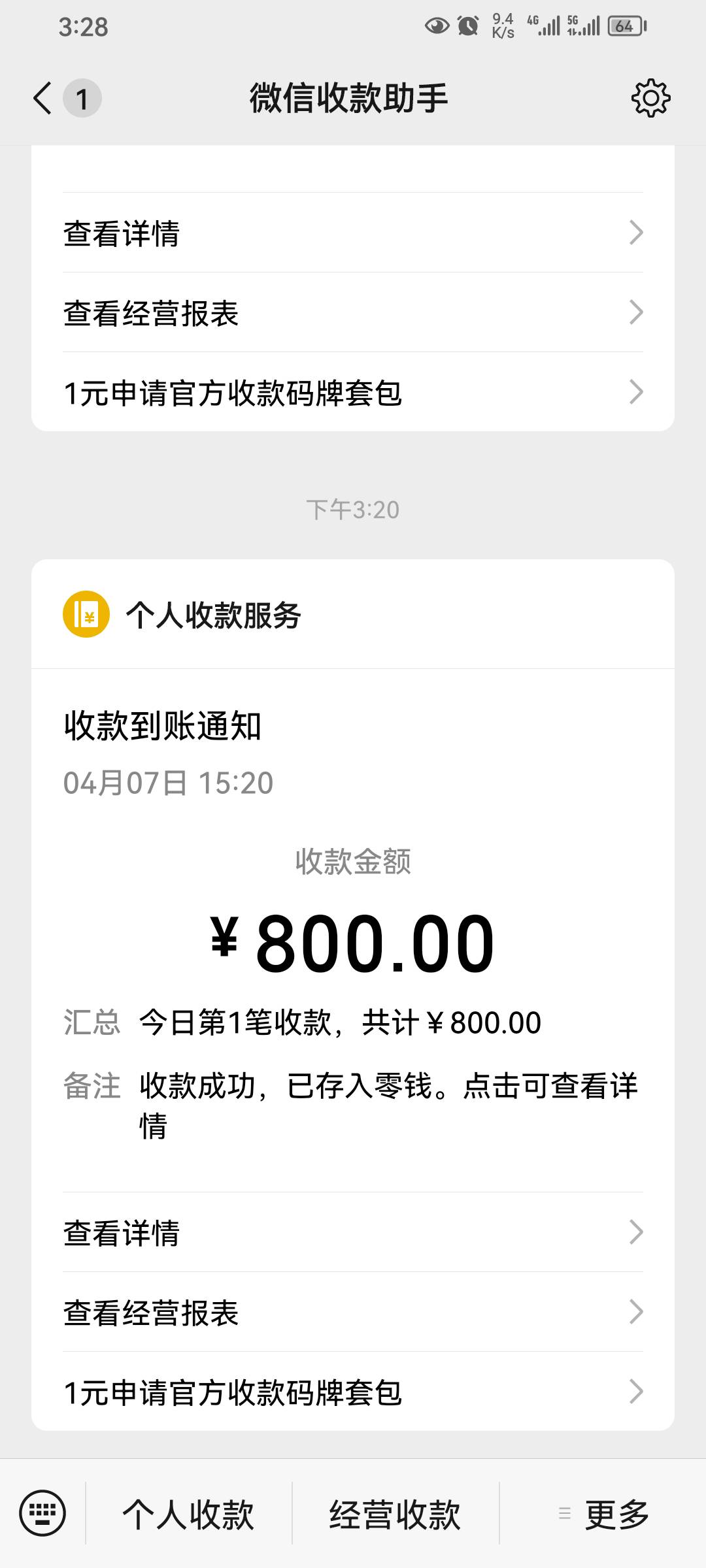This screenshot has width=706, height=1568.
Task: Select 1元申请官方收款码牌套包 in the earlier card
Action: (353, 393)
